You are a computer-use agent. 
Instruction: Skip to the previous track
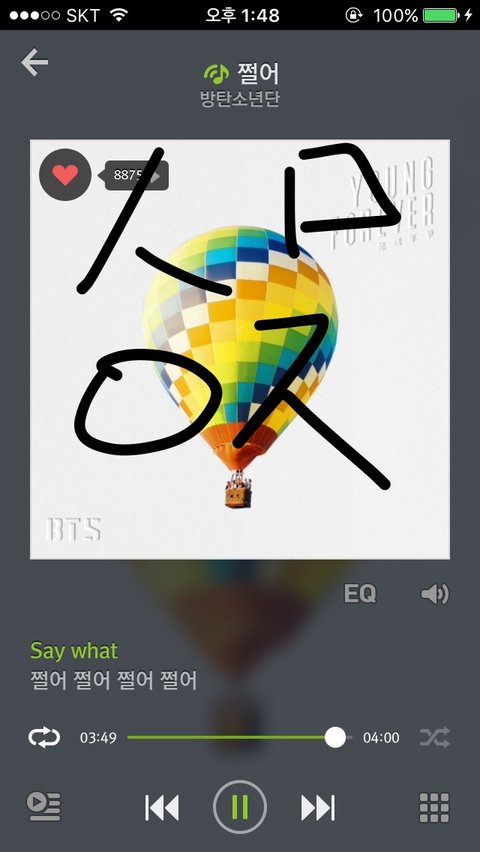pyautogui.click(x=161, y=807)
